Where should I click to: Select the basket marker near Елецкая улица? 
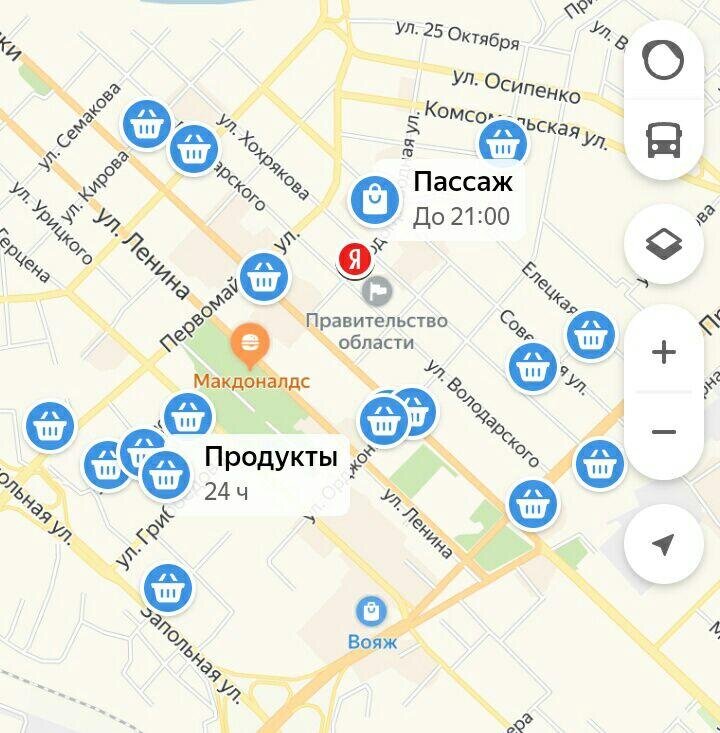click(591, 334)
